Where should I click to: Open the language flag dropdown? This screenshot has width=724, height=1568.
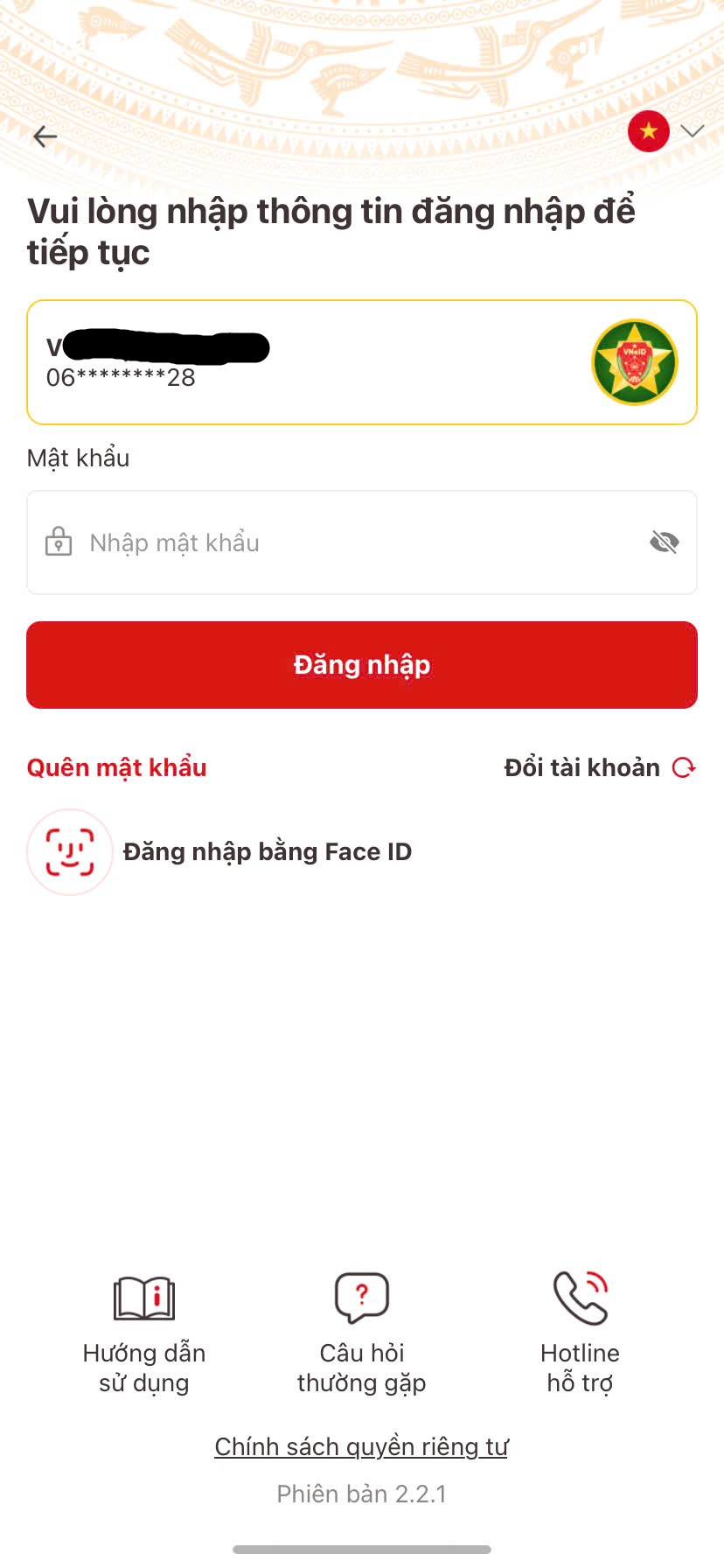click(x=665, y=132)
